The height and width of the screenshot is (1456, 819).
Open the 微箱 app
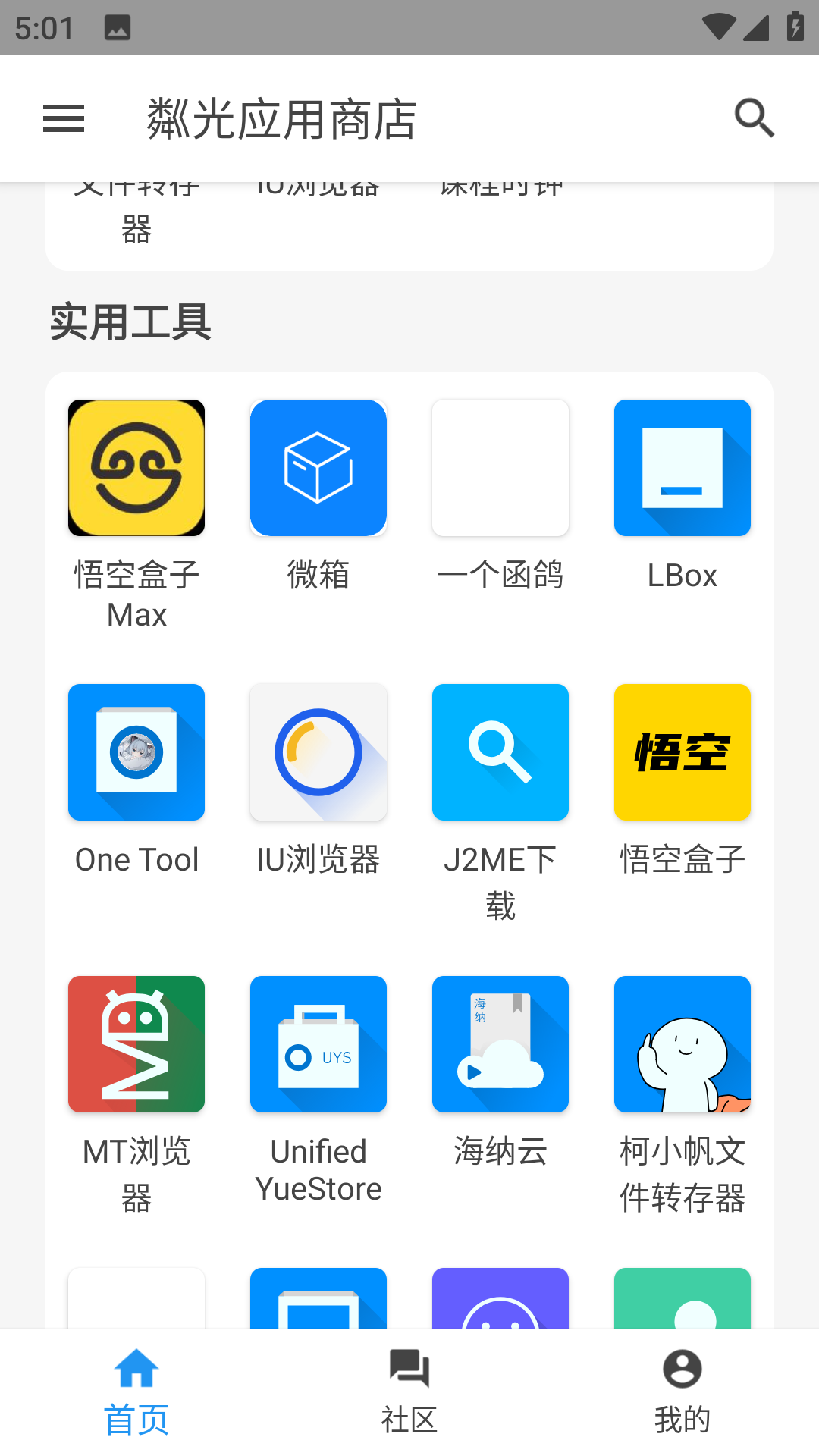tap(318, 468)
